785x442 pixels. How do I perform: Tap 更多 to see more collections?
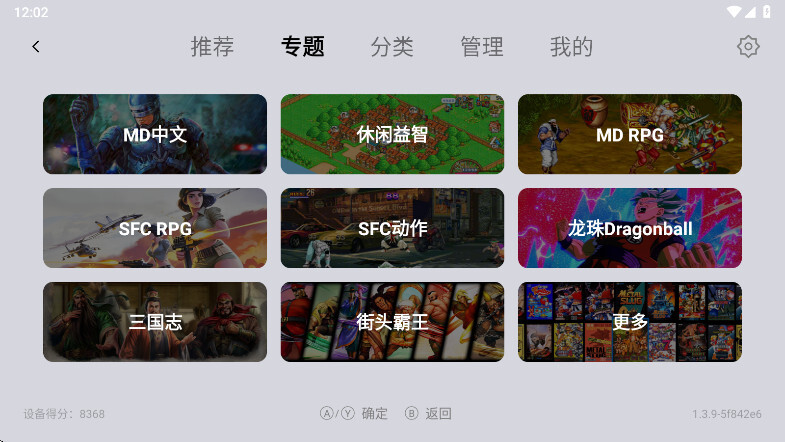629,322
